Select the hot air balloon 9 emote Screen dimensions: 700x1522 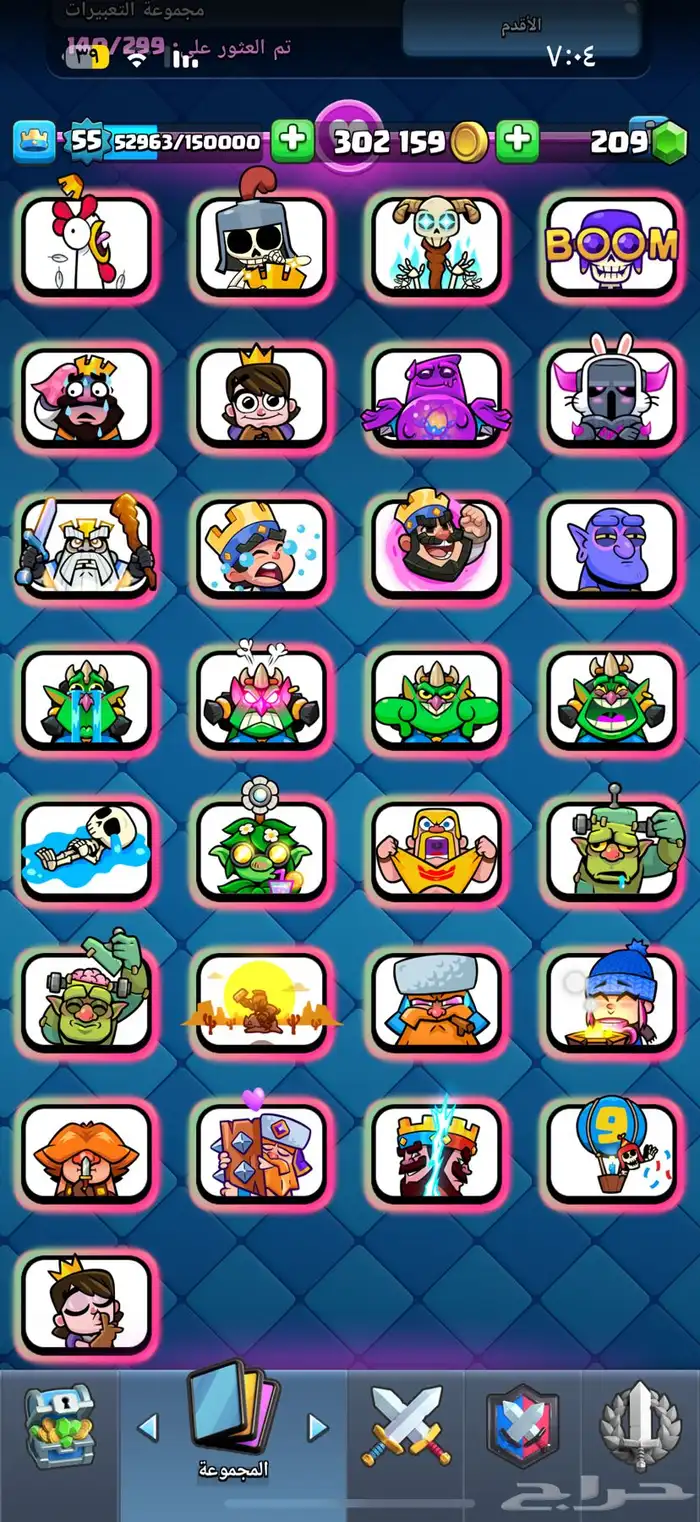pyautogui.click(x=611, y=1153)
